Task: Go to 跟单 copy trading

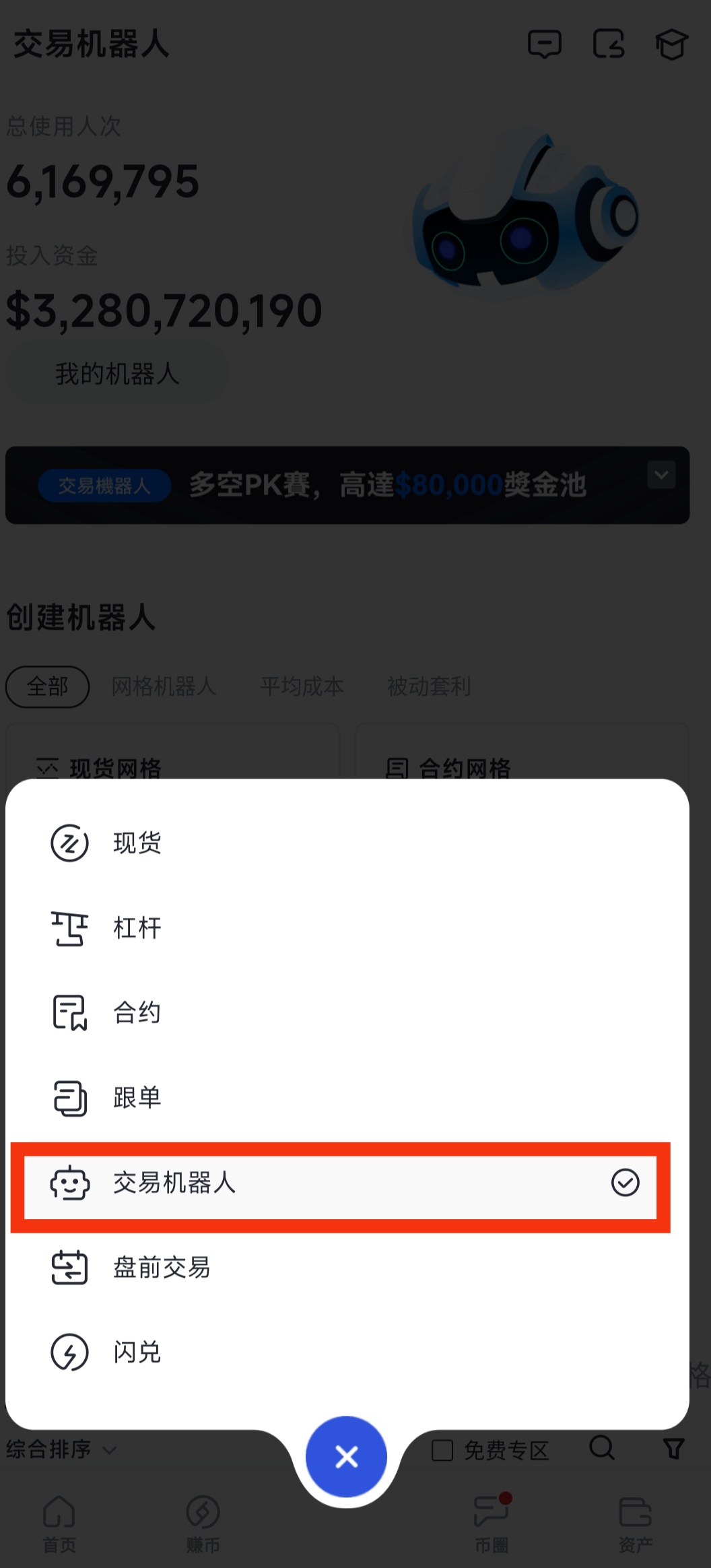Action: (137, 1098)
